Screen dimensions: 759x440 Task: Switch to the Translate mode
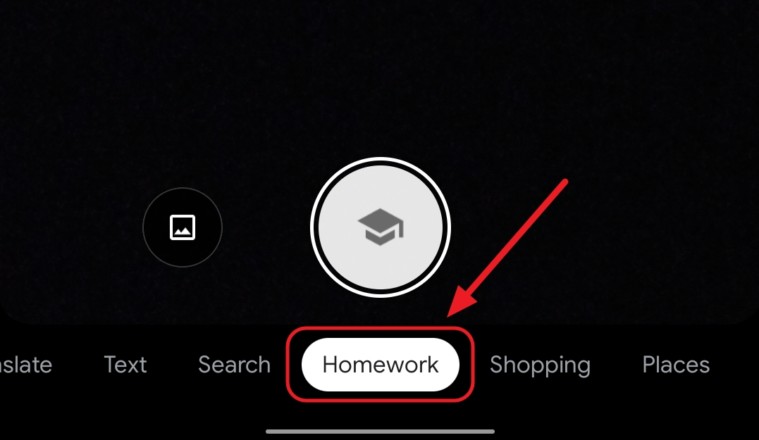point(26,365)
